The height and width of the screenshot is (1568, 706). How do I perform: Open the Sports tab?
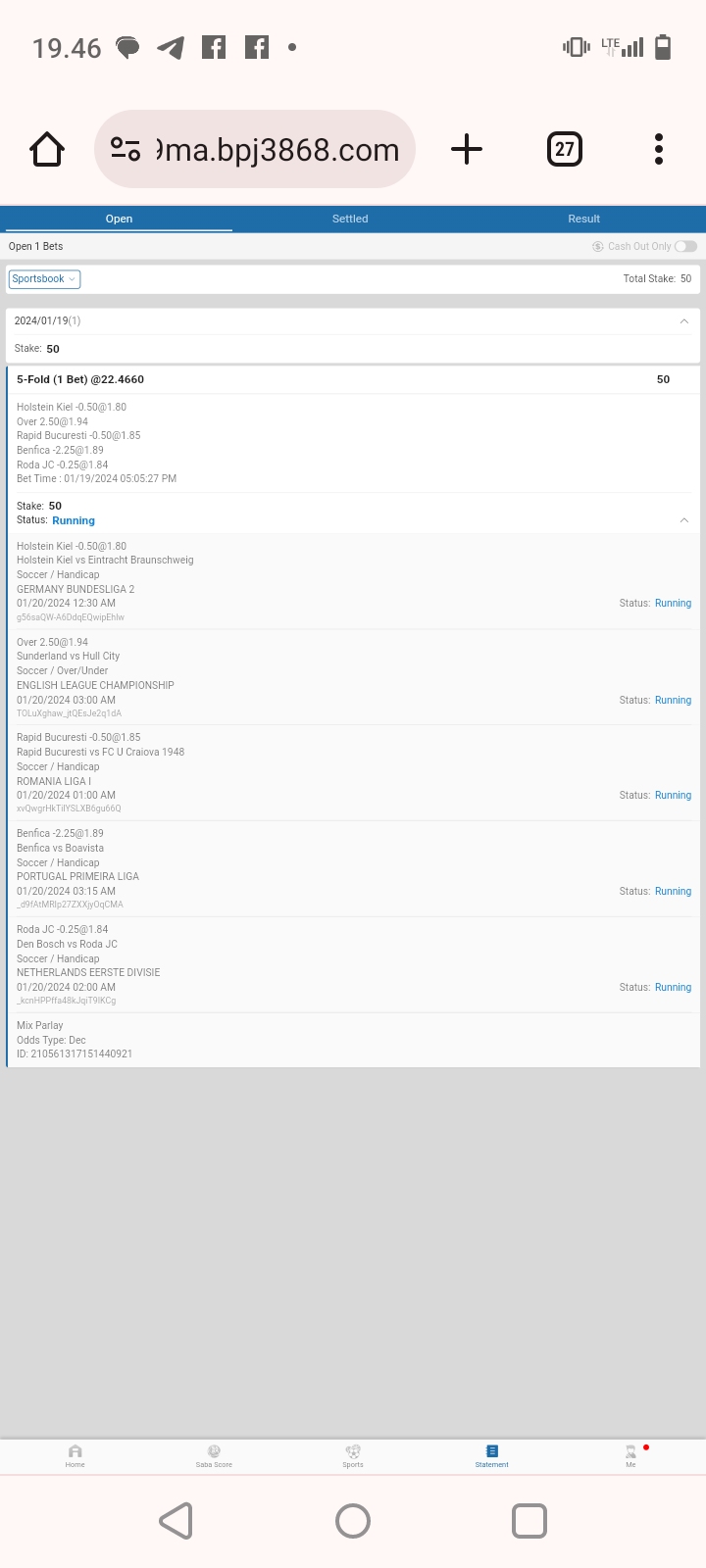click(x=353, y=1455)
